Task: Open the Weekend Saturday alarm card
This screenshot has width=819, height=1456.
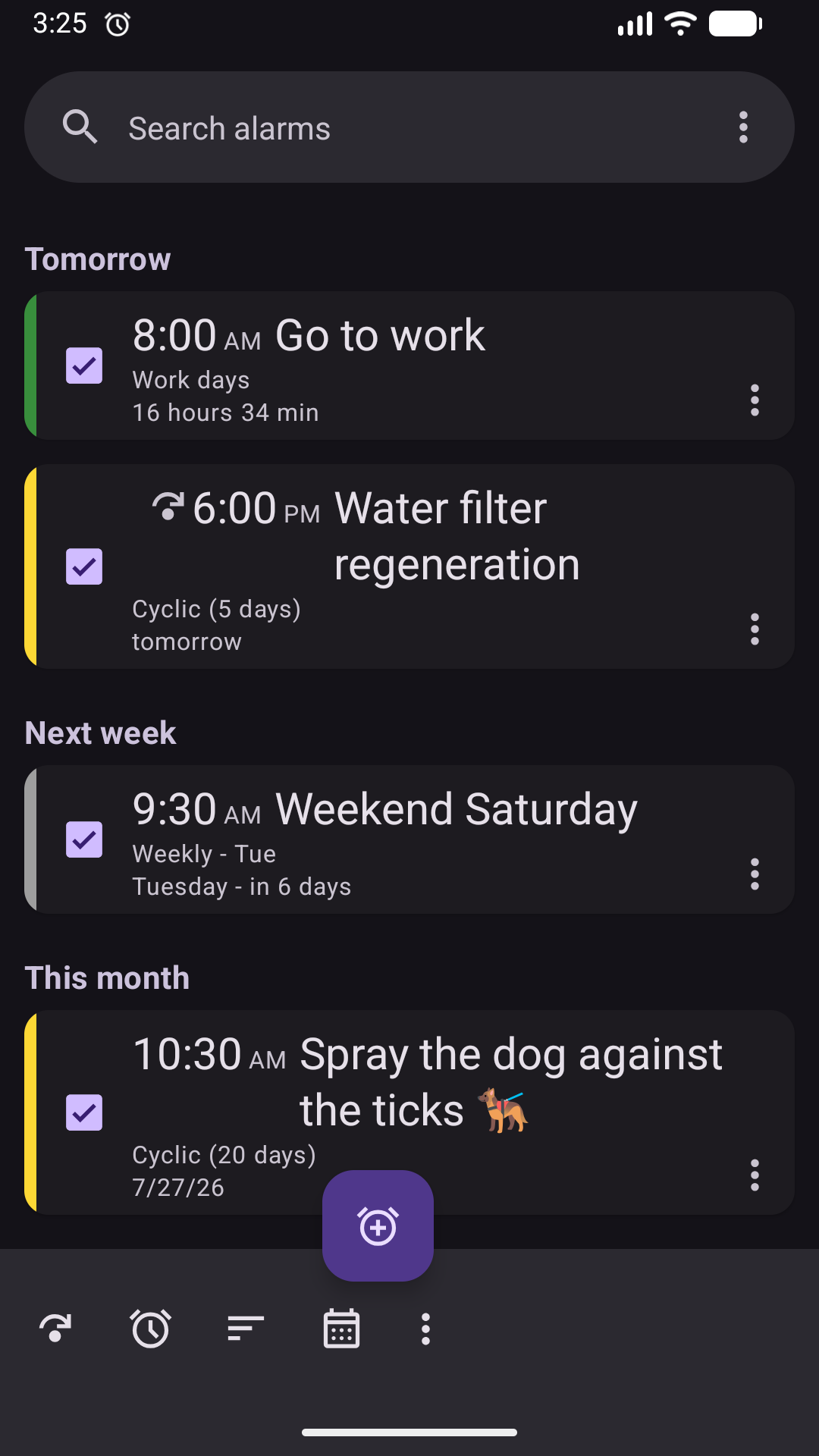Action: [409, 839]
